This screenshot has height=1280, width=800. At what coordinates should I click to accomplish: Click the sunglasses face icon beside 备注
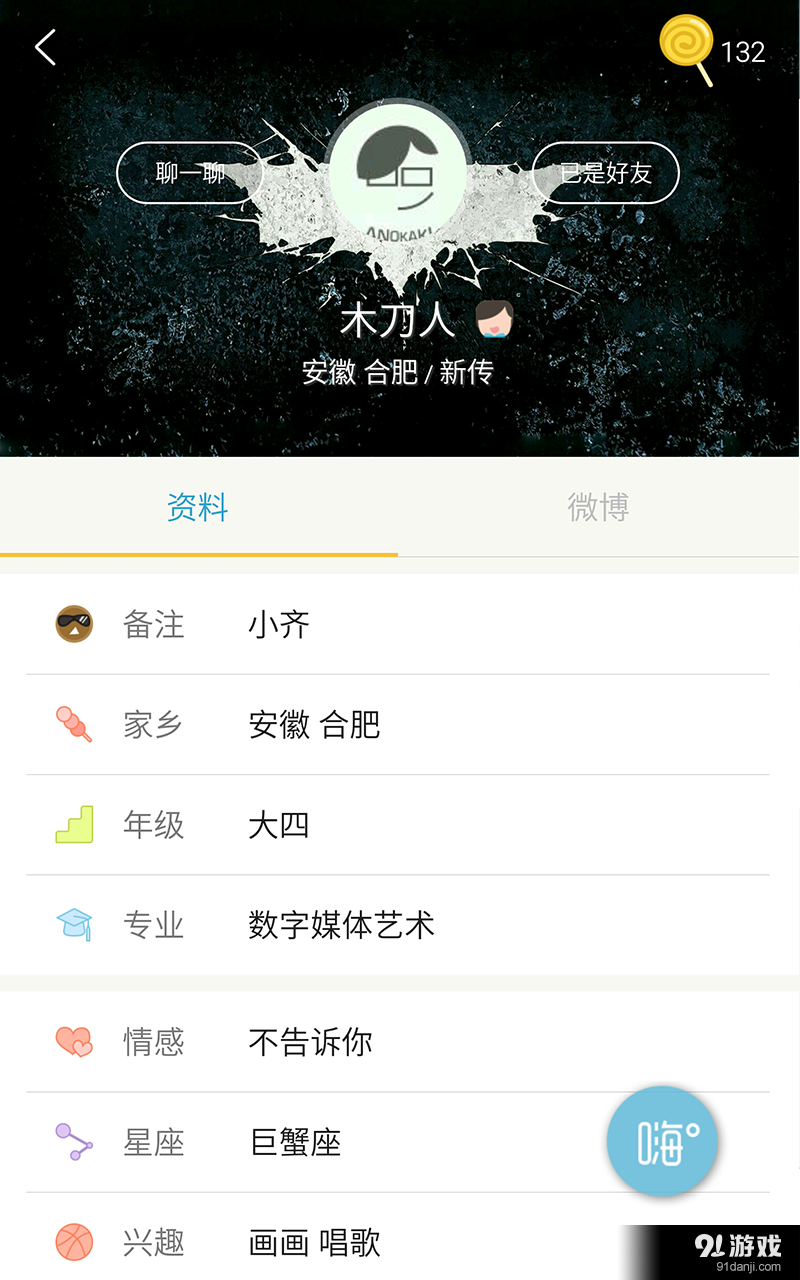[74, 625]
